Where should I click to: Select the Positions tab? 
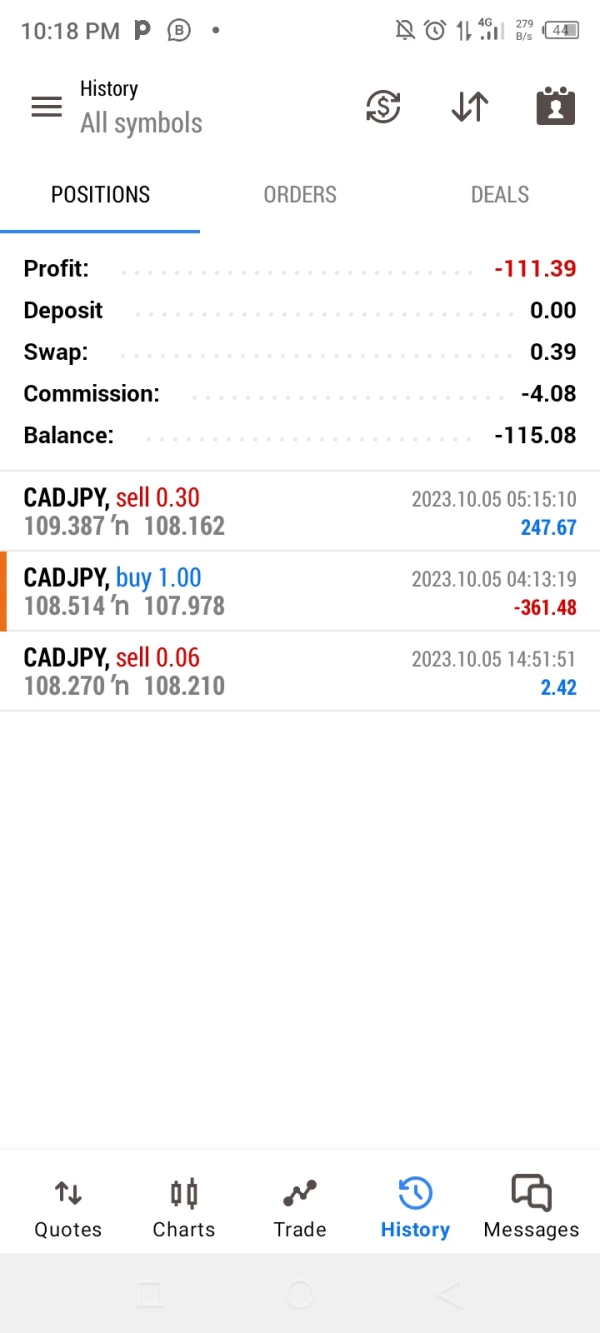(100, 195)
